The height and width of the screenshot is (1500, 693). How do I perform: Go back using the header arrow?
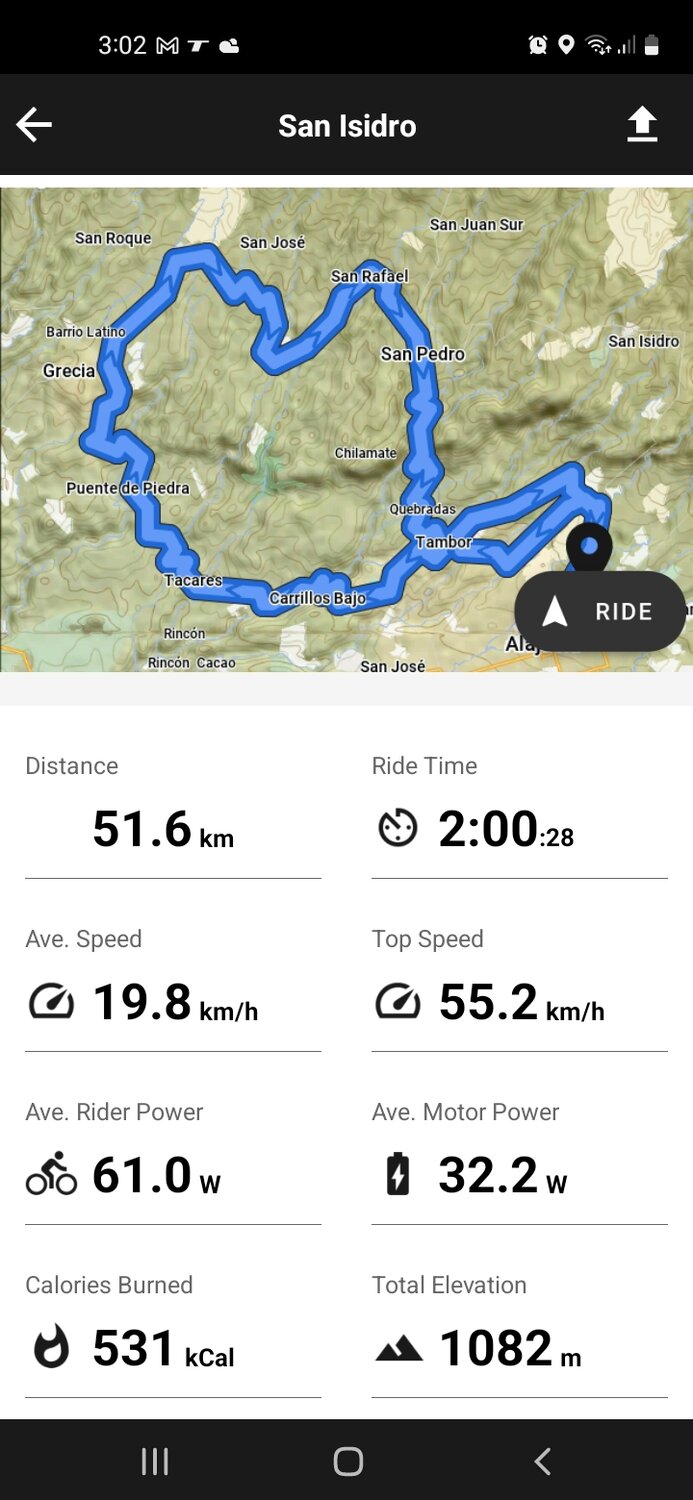point(34,125)
